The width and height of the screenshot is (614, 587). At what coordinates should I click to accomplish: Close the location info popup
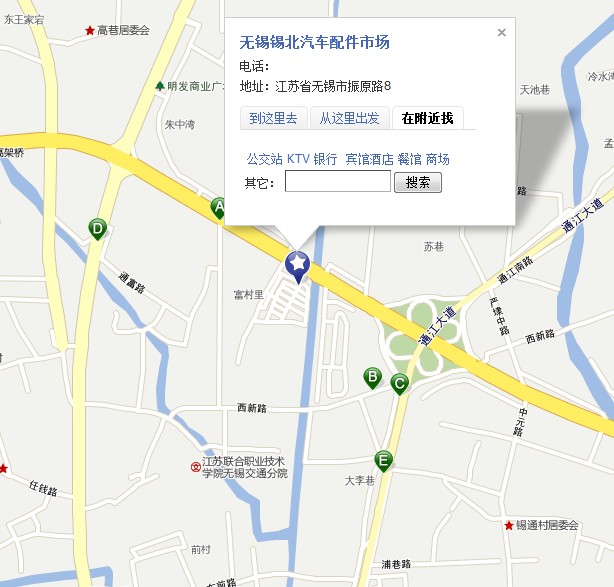coord(502,33)
